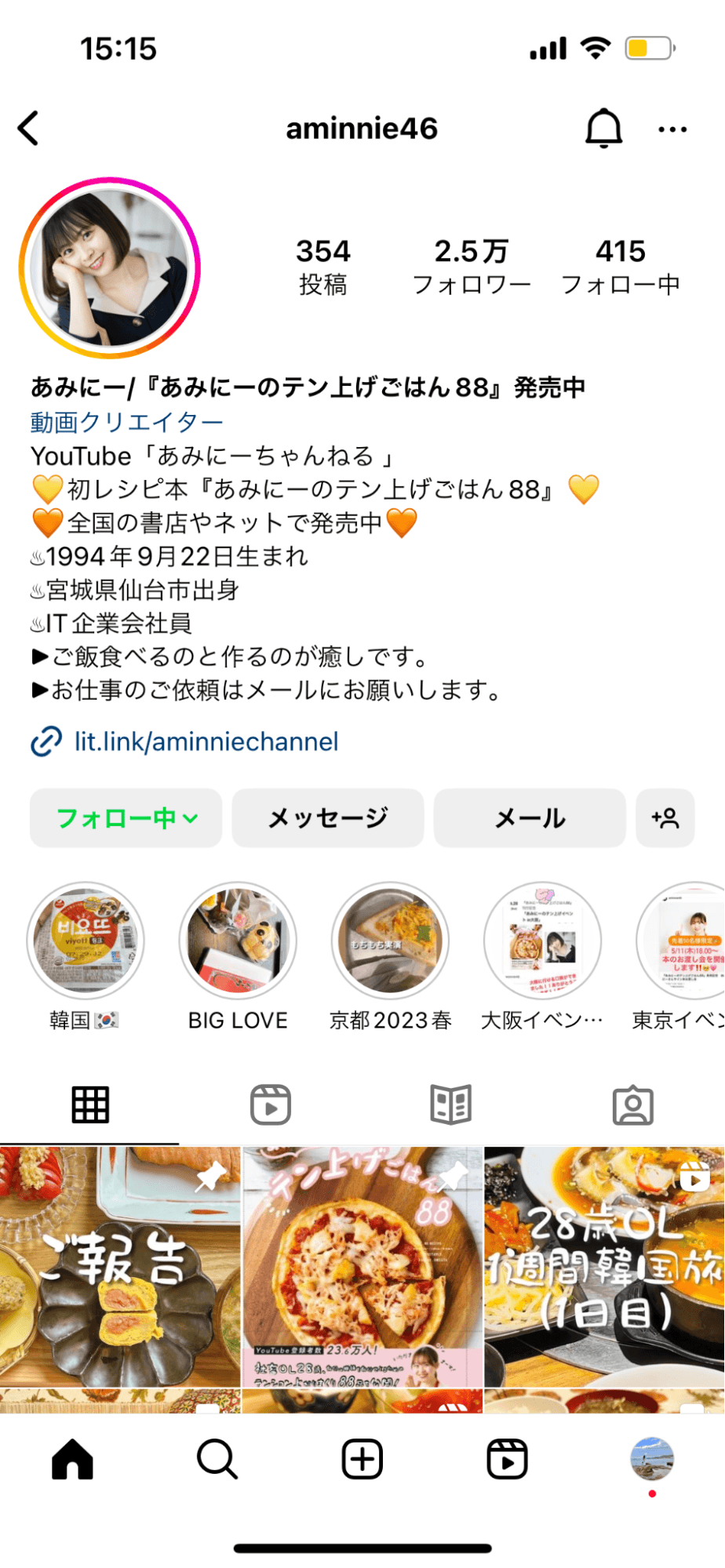
Task: Open the lit.link/aminniechannel link
Action: 206,741
